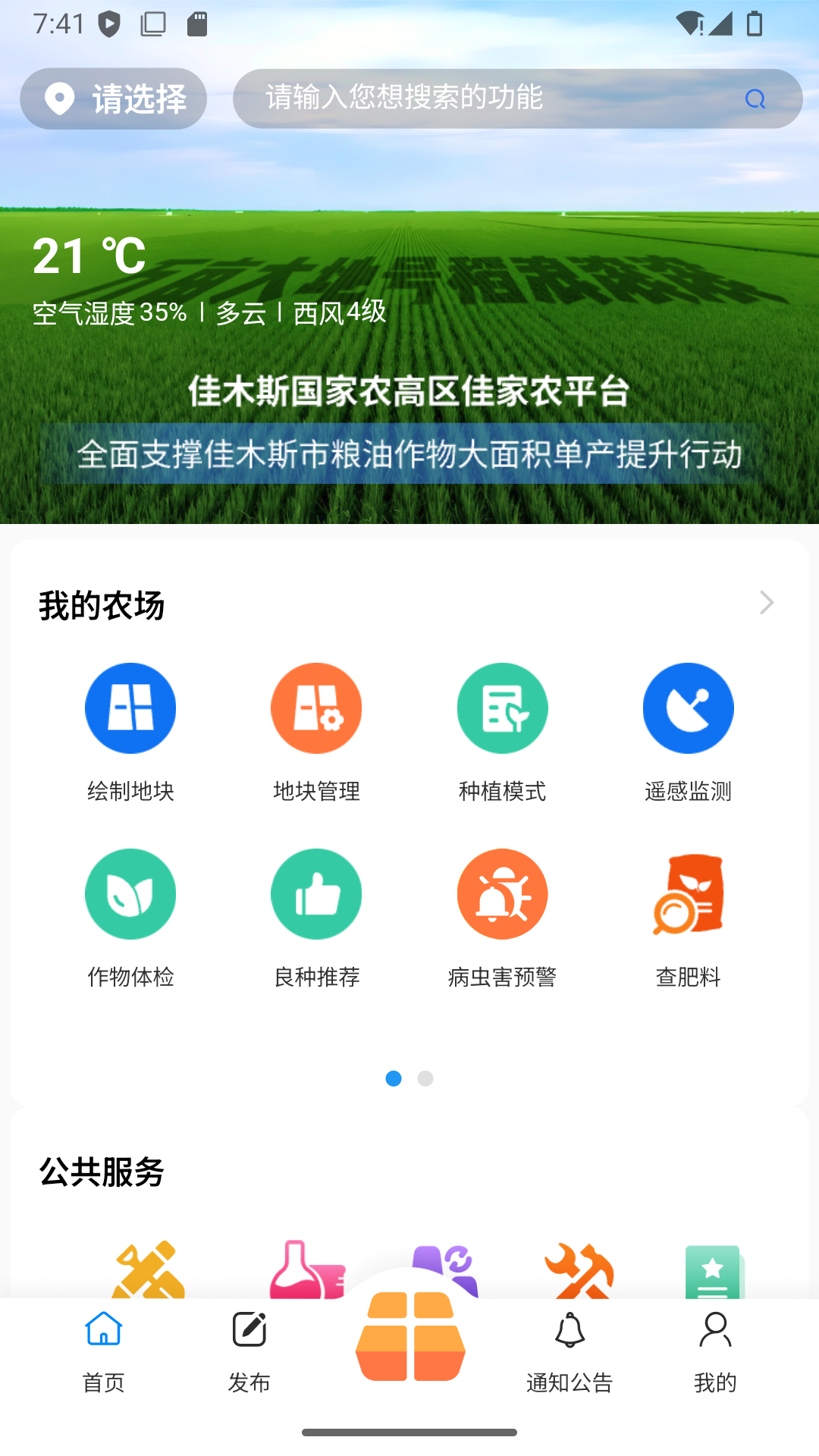819x1456 pixels.
Task: Select the 种植模式 planting mode icon
Action: click(502, 708)
